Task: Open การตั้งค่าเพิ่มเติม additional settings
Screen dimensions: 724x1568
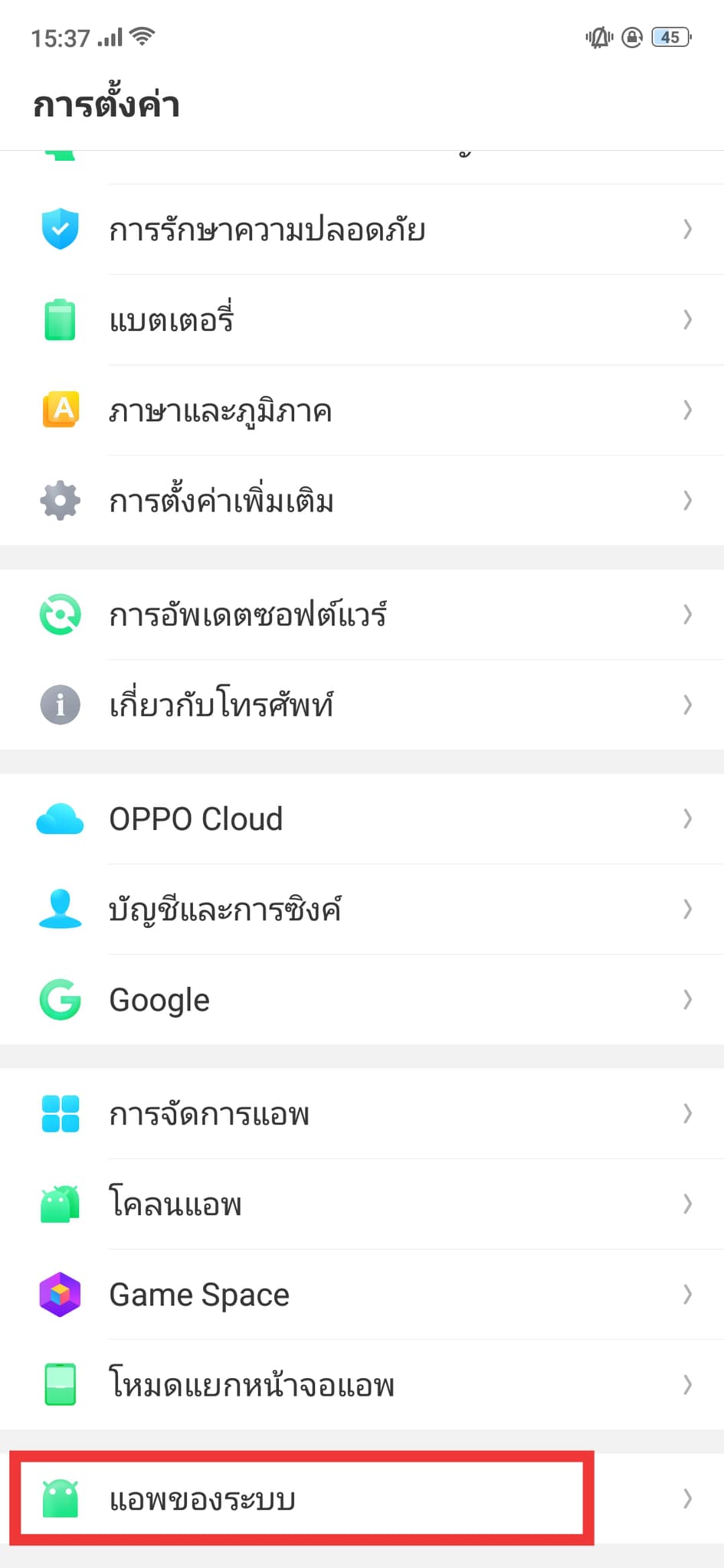Action: click(x=221, y=501)
